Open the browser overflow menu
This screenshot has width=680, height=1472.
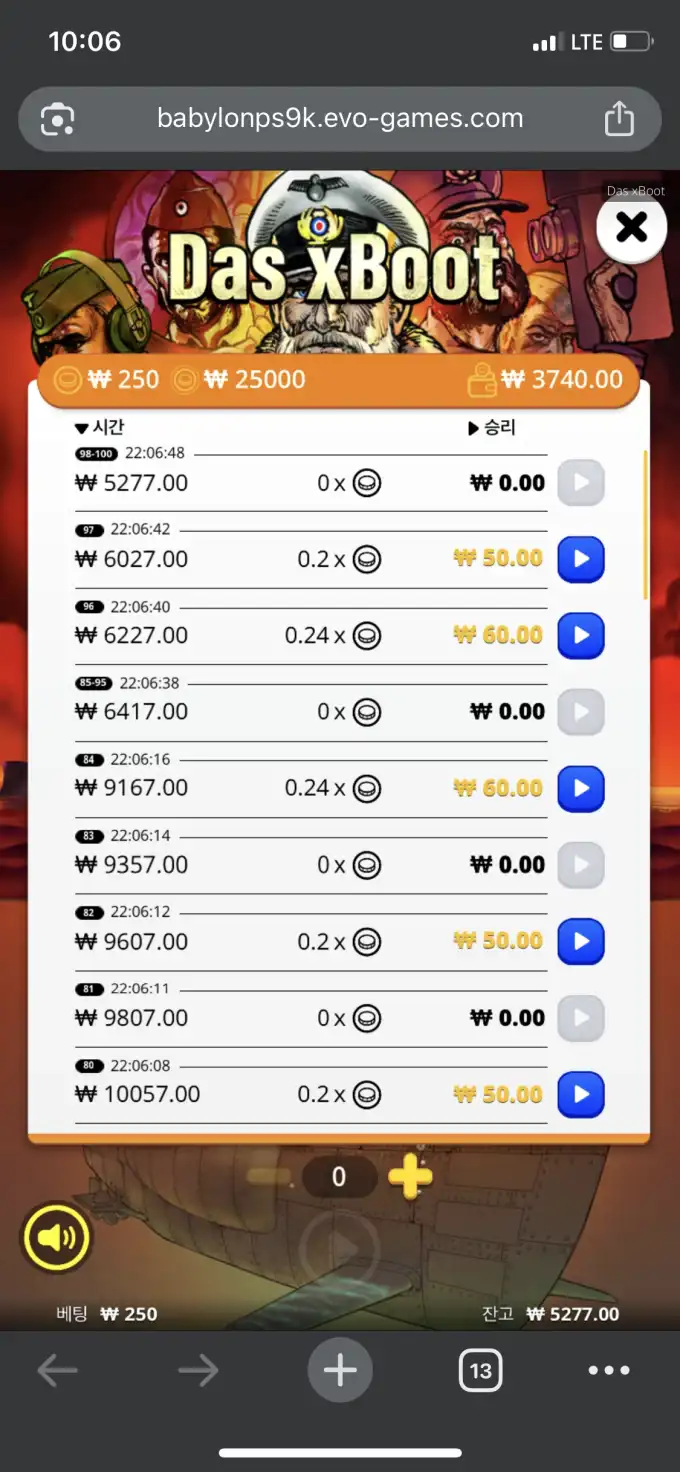tap(609, 1370)
